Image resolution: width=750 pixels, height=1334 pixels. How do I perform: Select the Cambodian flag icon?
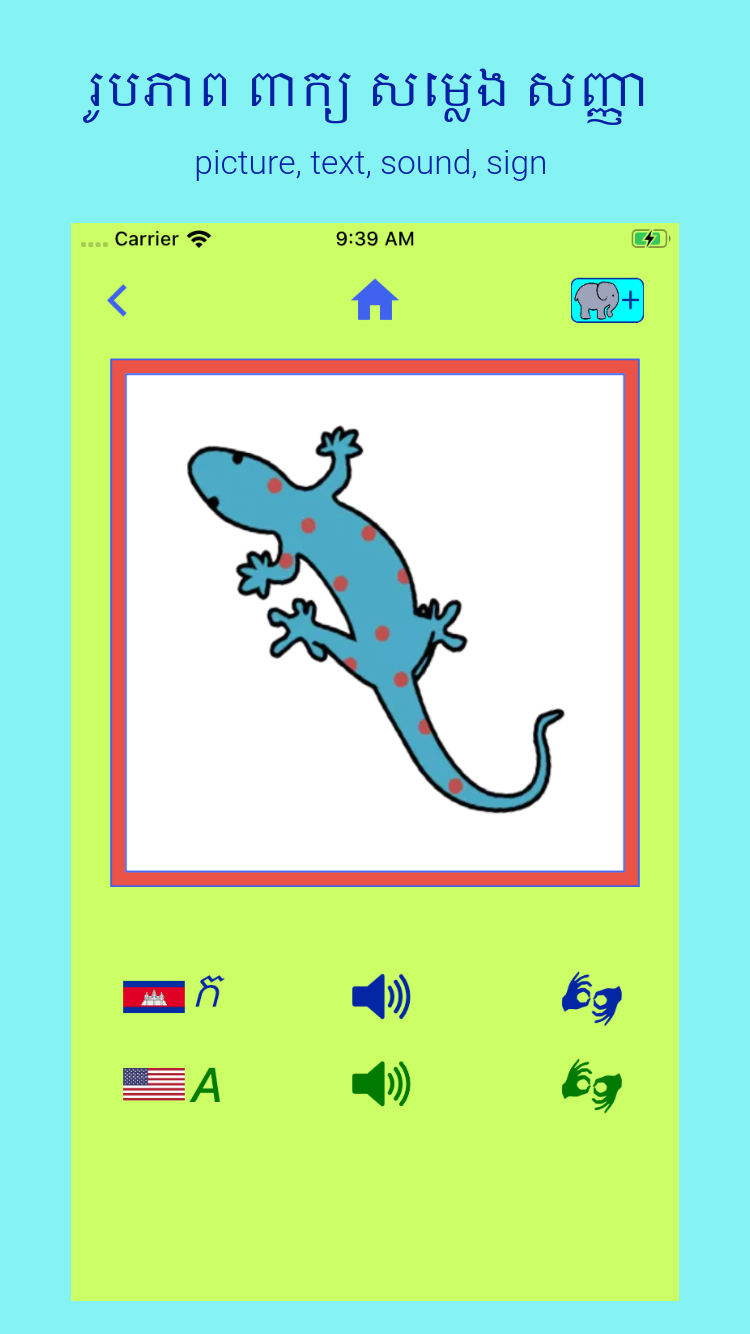(151, 995)
